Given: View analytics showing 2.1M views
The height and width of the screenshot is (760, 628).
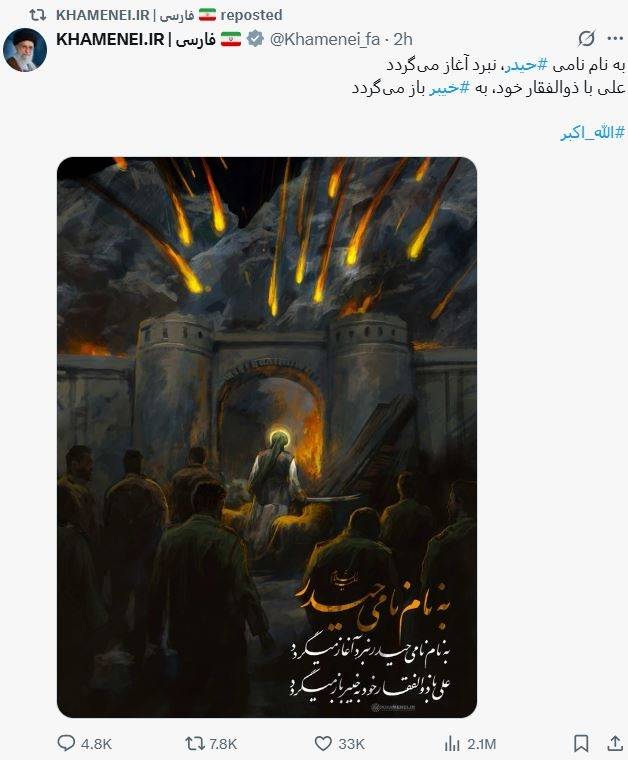Looking at the screenshot, I should click(452, 743).
